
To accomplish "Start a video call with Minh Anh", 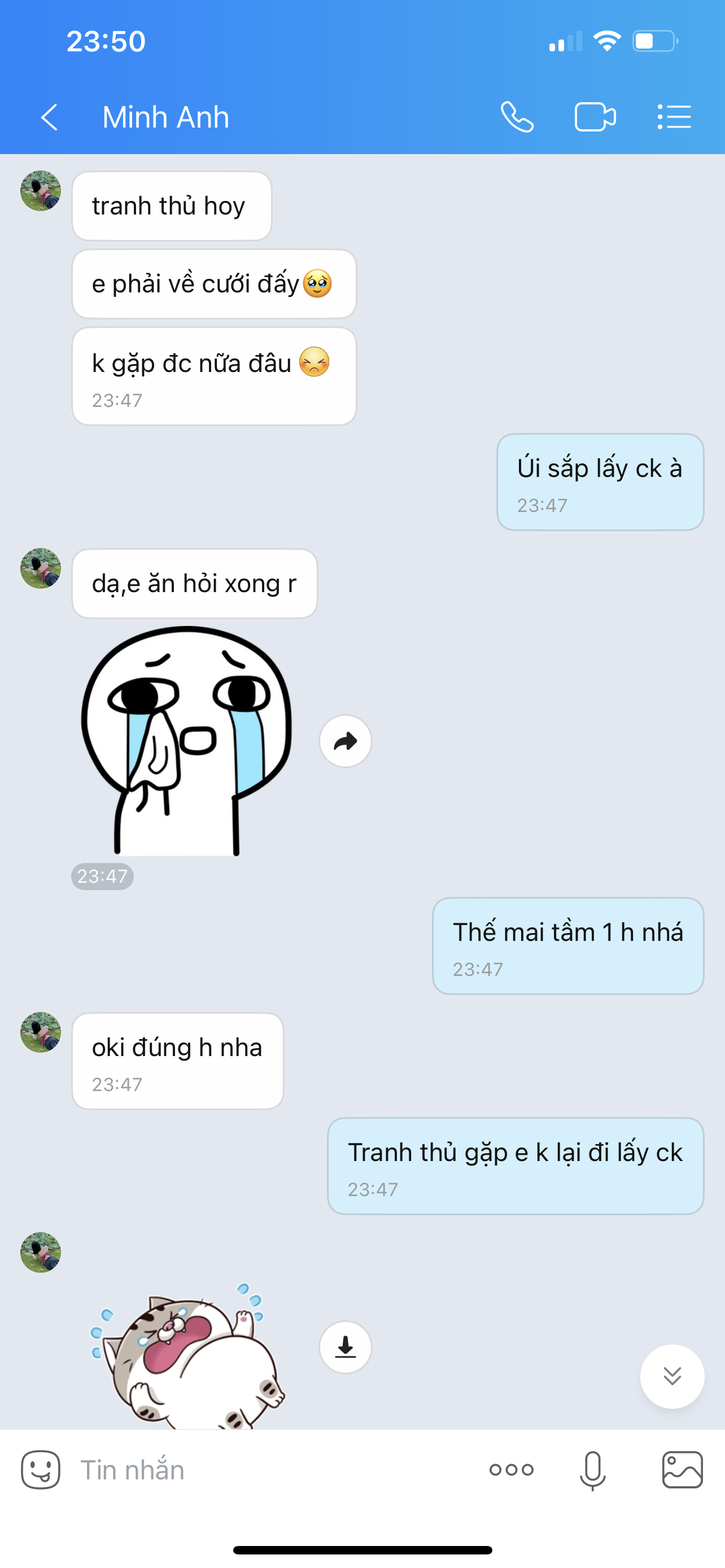I will coord(595,117).
